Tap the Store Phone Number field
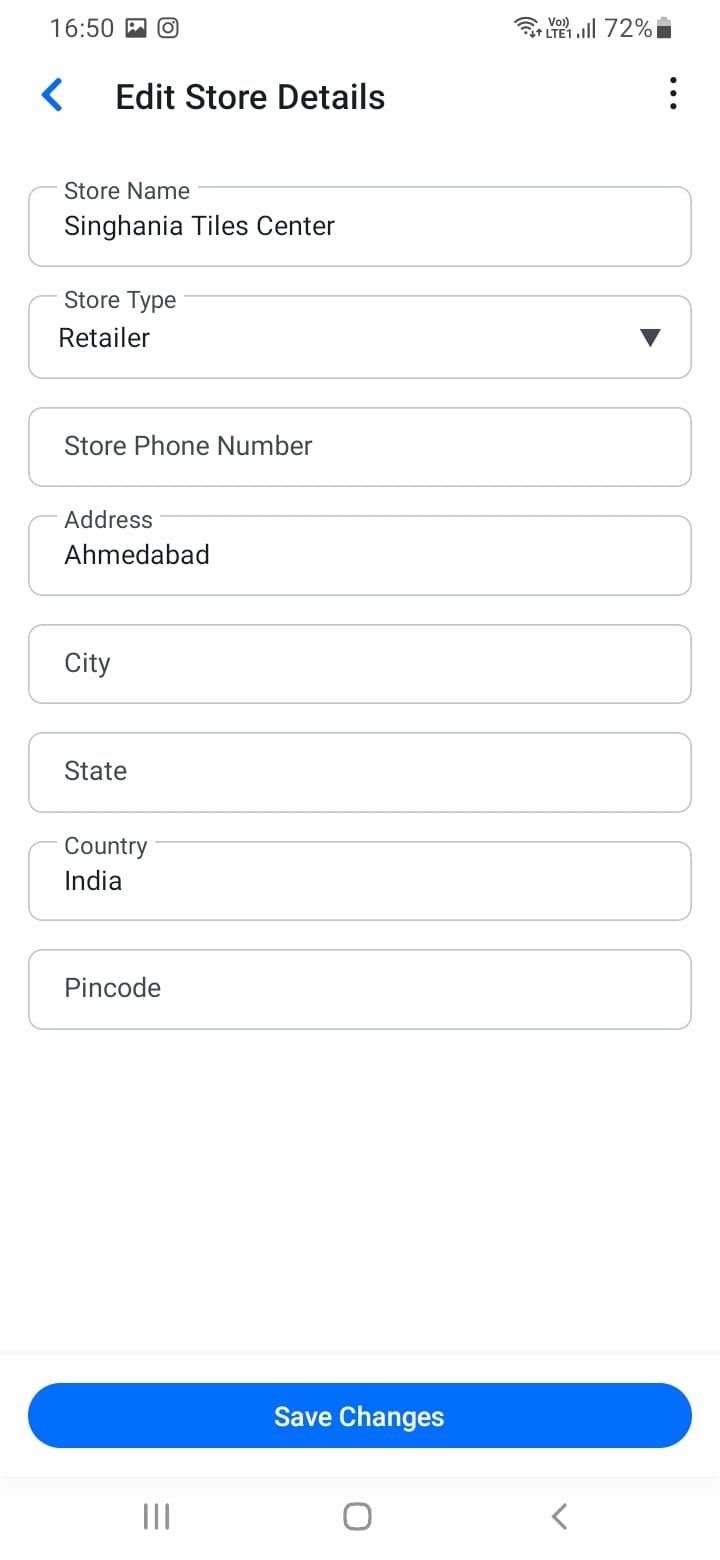The width and height of the screenshot is (720, 1560). [x=360, y=446]
